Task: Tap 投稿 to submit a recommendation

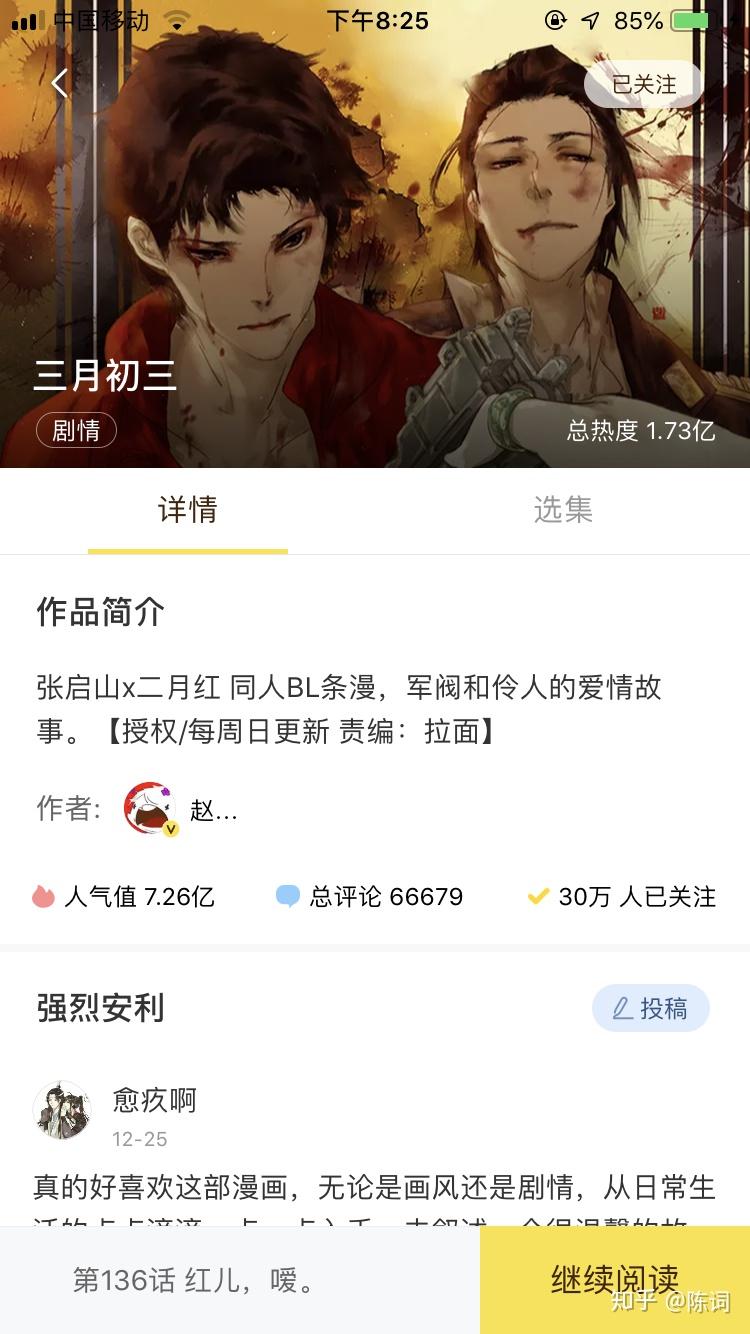Action: 651,1008
